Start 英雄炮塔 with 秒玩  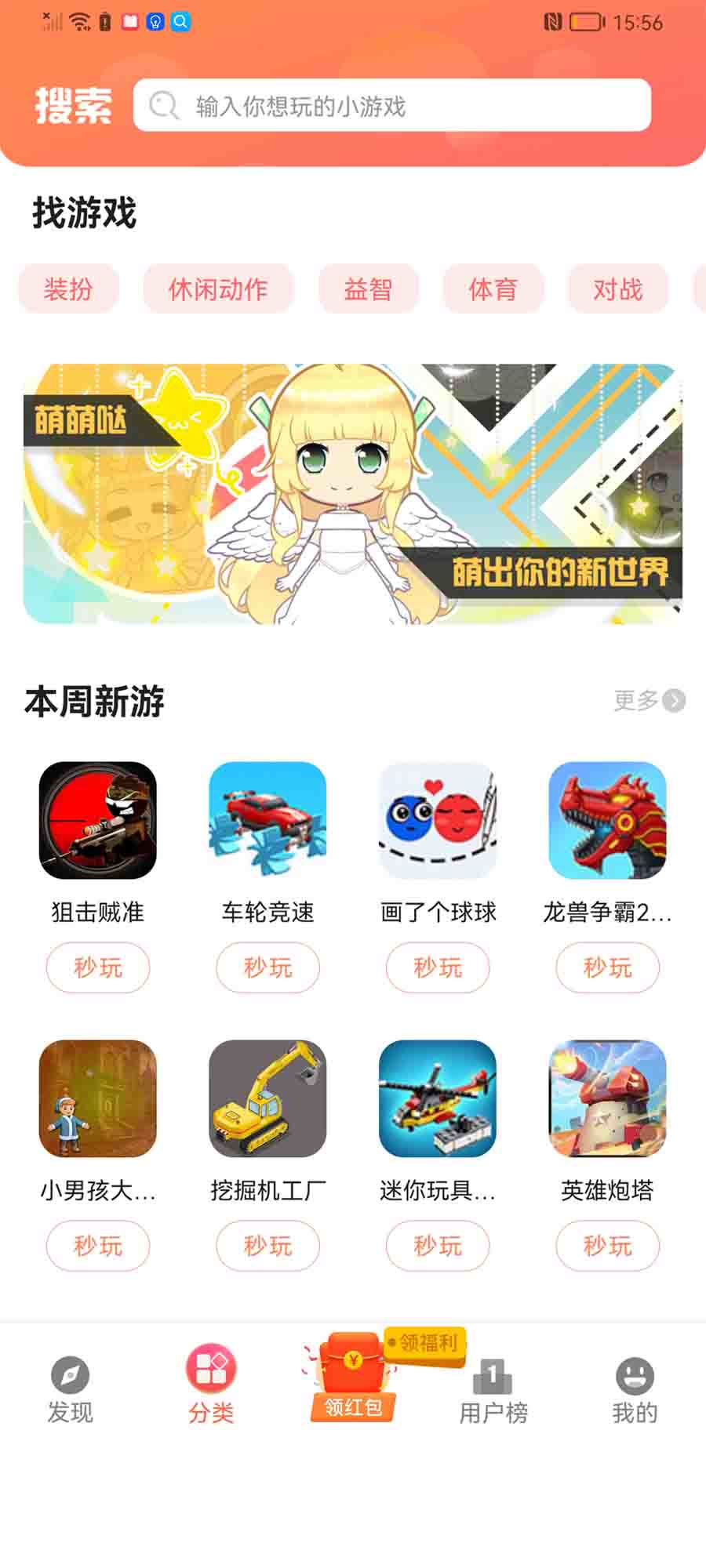pyautogui.click(x=607, y=1245)
